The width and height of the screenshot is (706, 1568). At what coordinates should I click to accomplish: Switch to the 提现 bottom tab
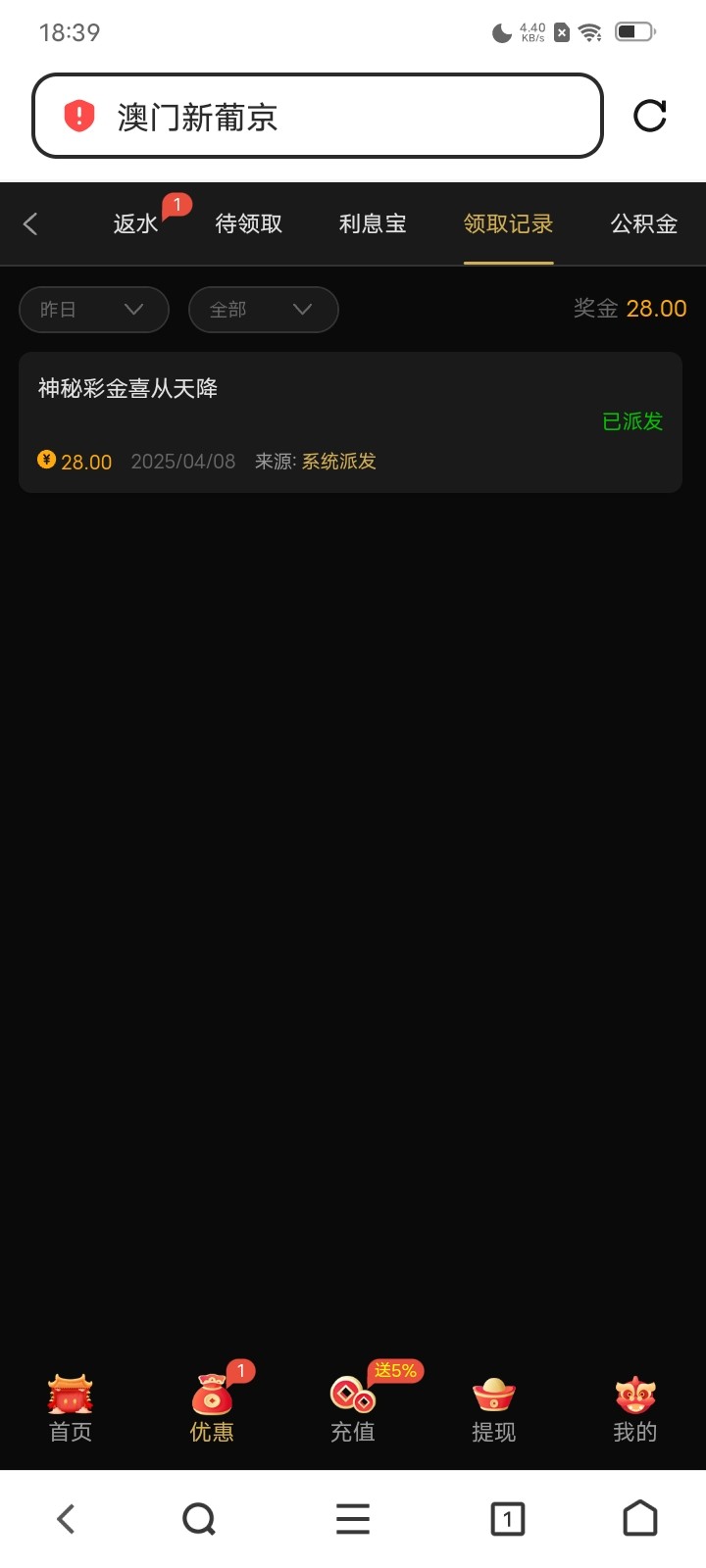coord(493,1409)
